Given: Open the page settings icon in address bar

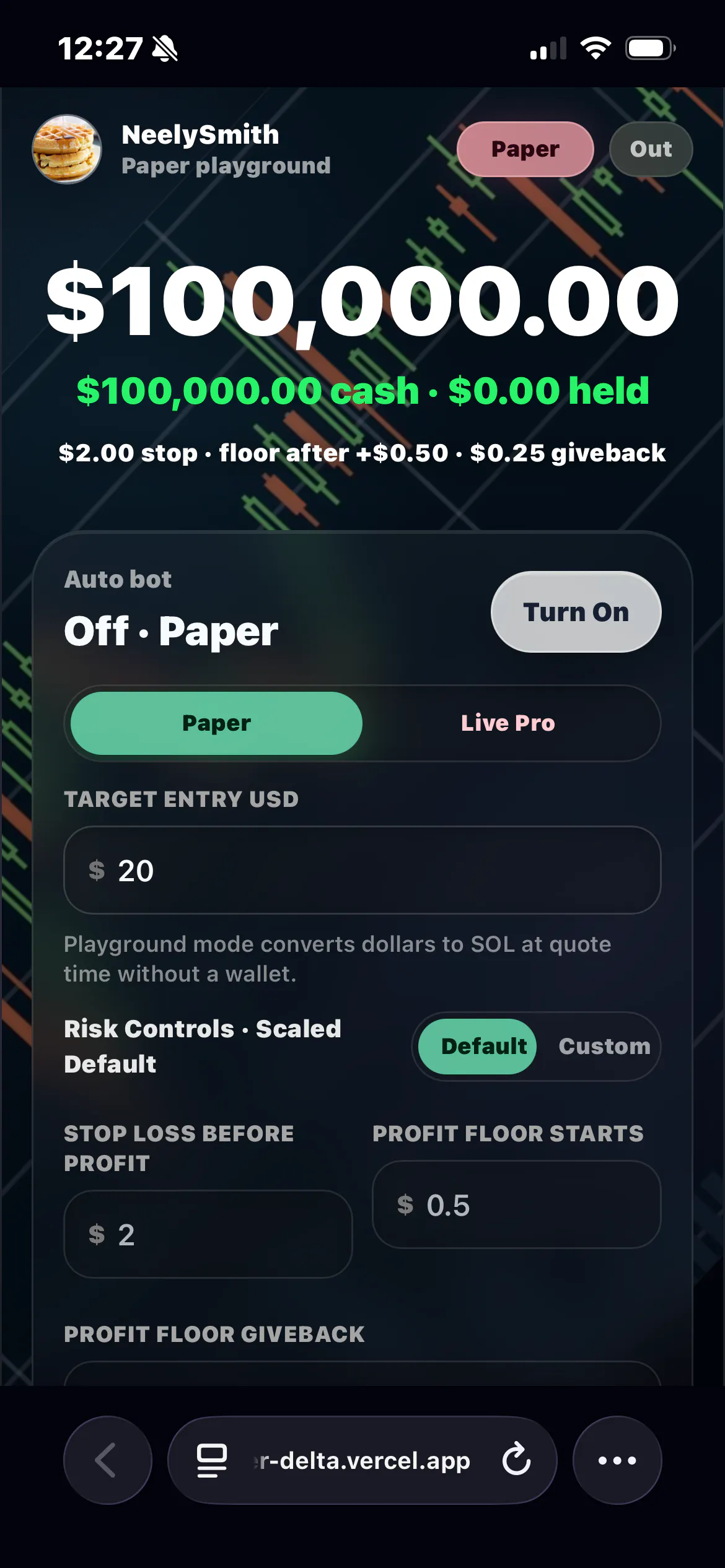Looking at the screenshot, I should [212, 1460].
